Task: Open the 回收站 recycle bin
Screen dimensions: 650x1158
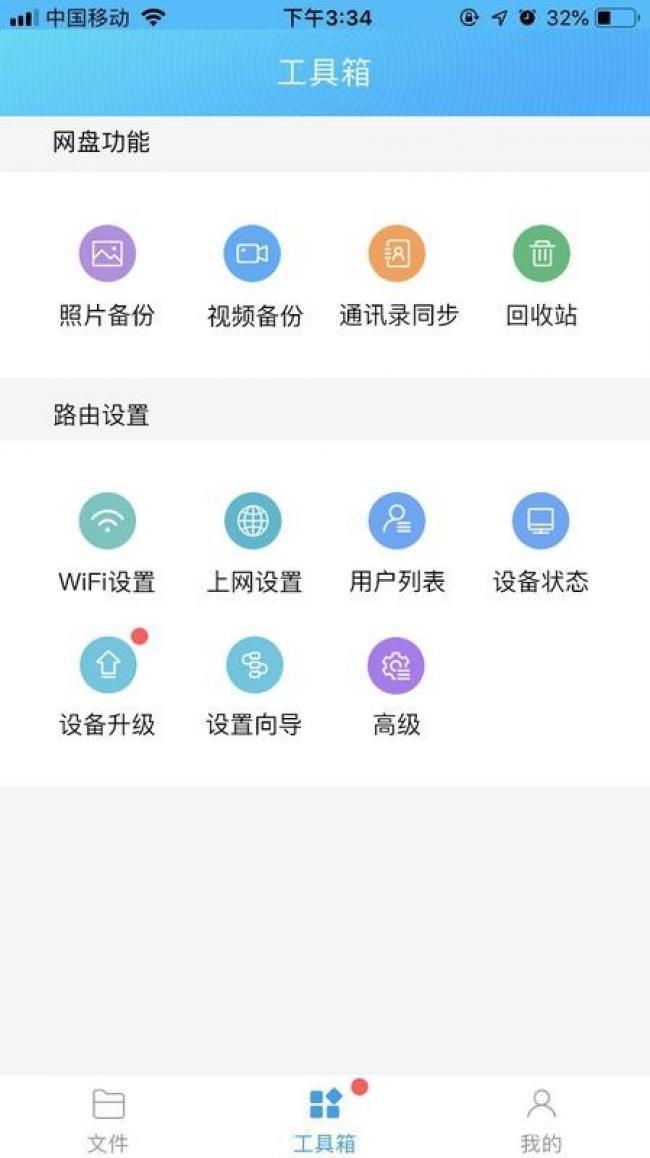Action: click(541, 254)
